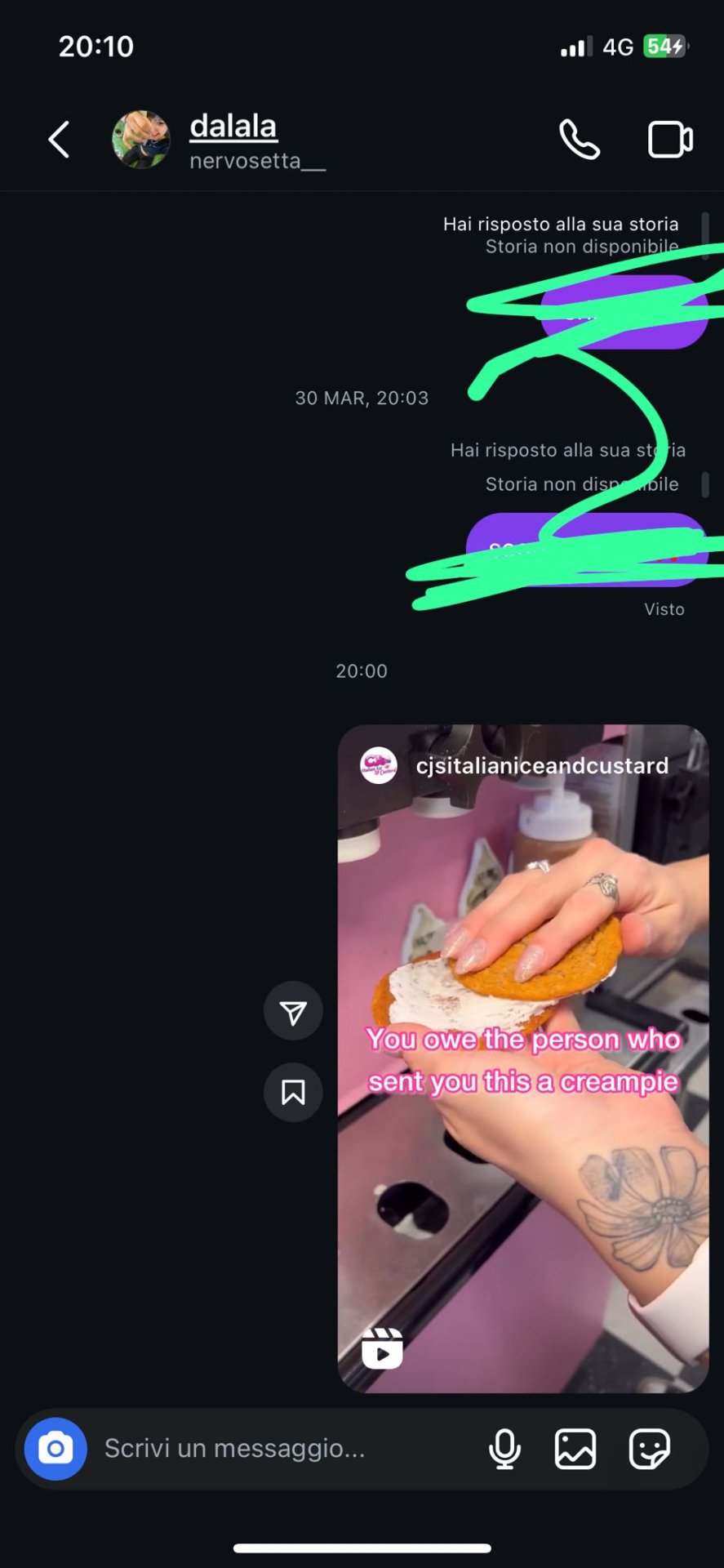
Task: Open the photo gallery picker
Action: [x=575, y=1450]
